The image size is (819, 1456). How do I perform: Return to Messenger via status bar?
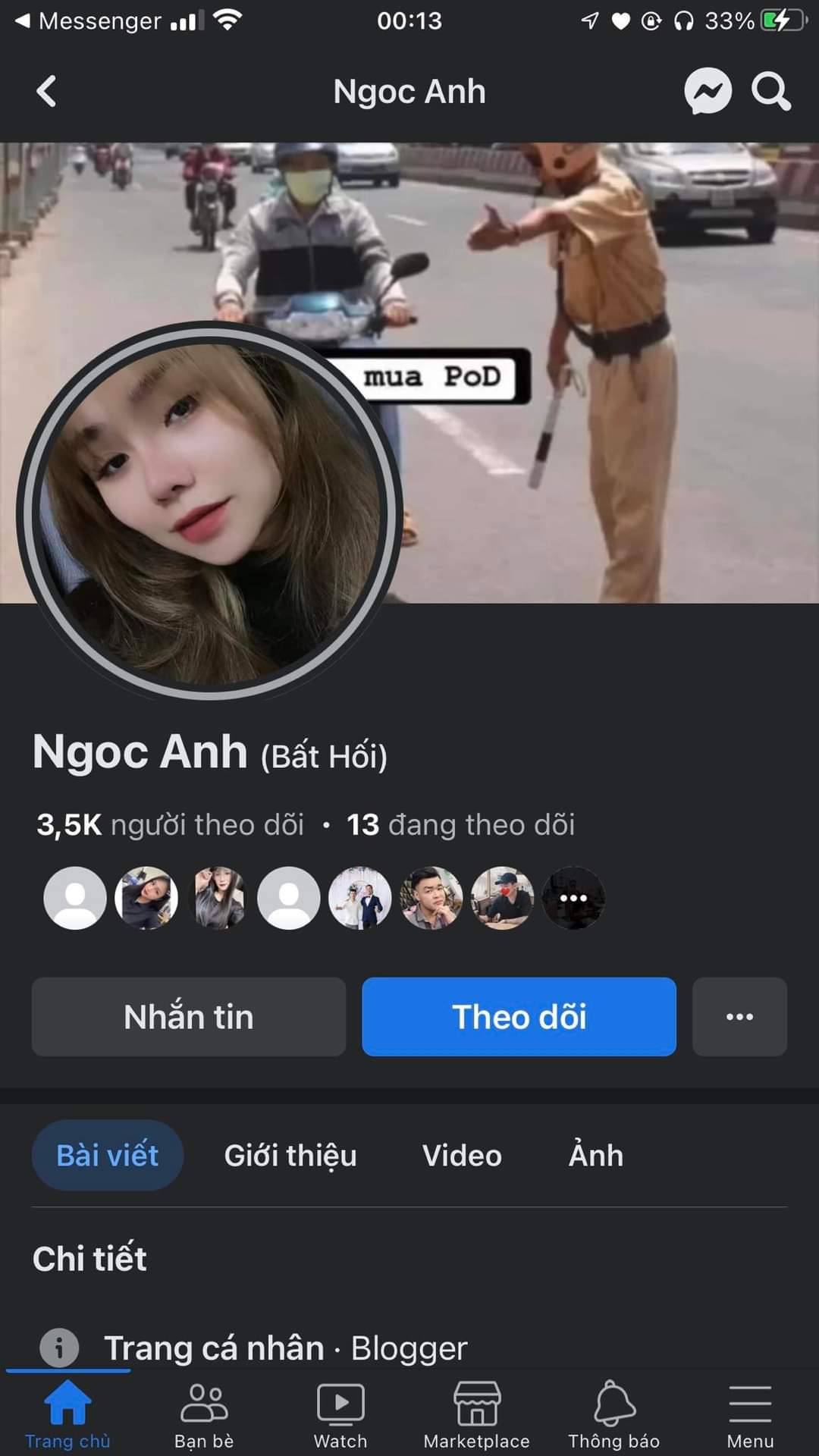point(89,21)
